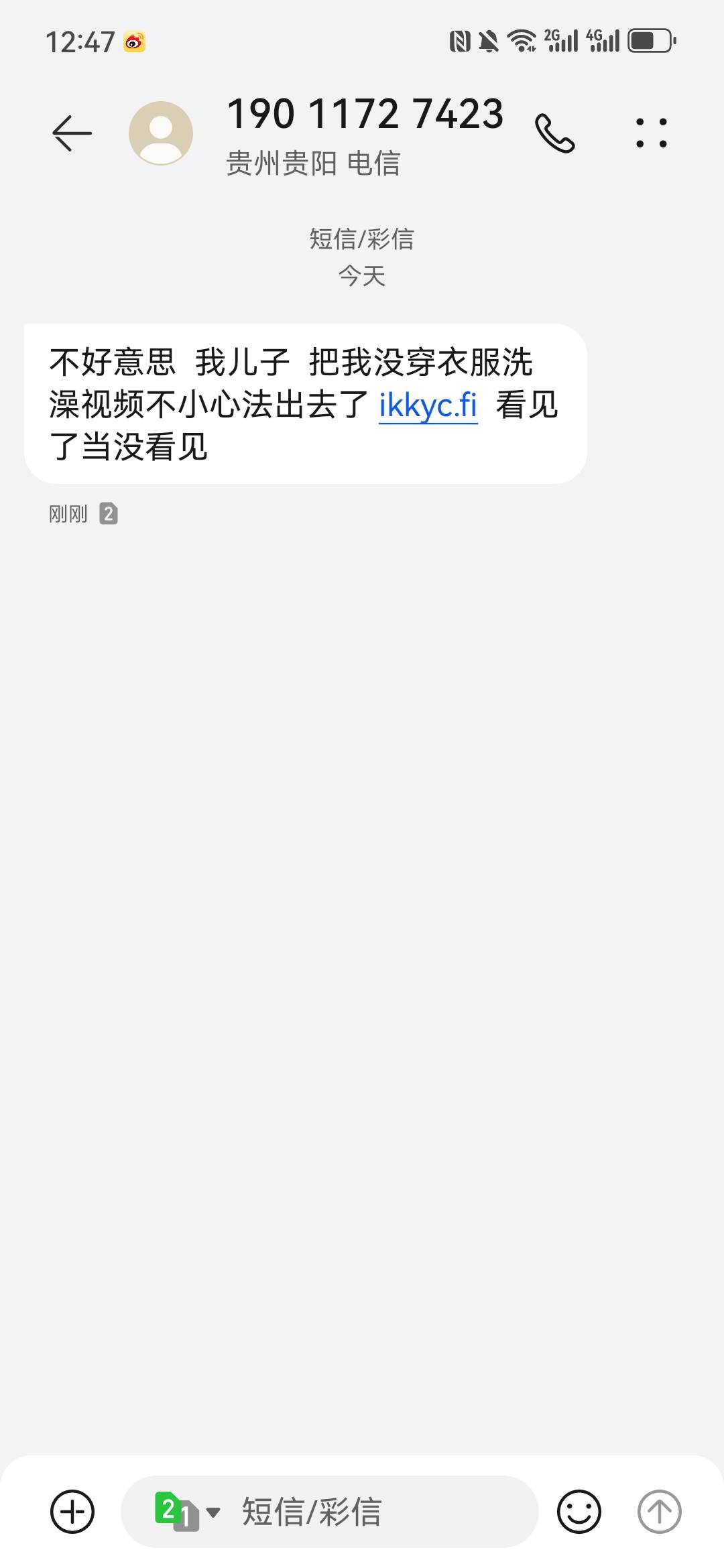
Task: Open the four-dot more options menu
Action: point(651,133)
